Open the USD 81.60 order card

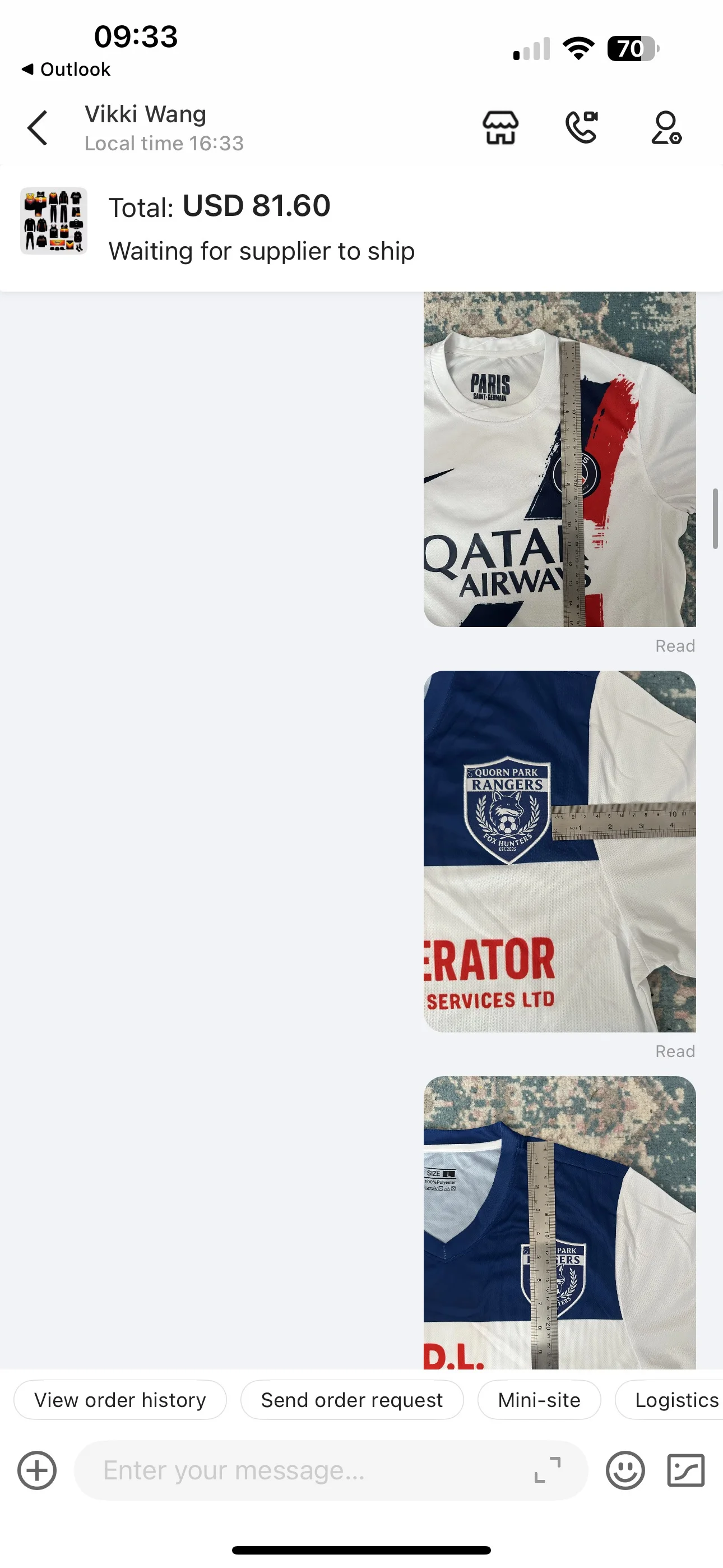pyautogui.click(x=361, y=228)
